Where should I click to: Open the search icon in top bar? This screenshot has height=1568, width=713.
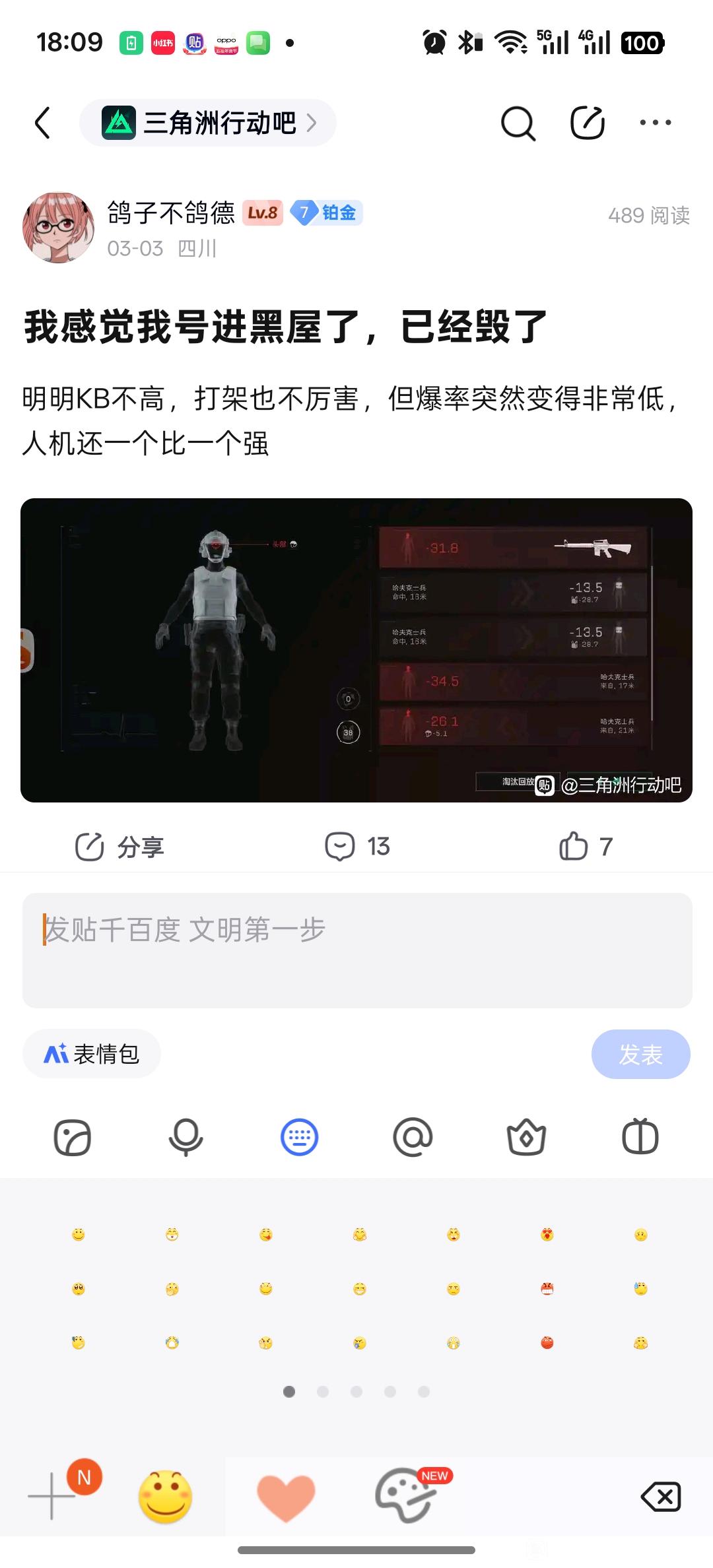pyautogui.click(x=518, y=123)
